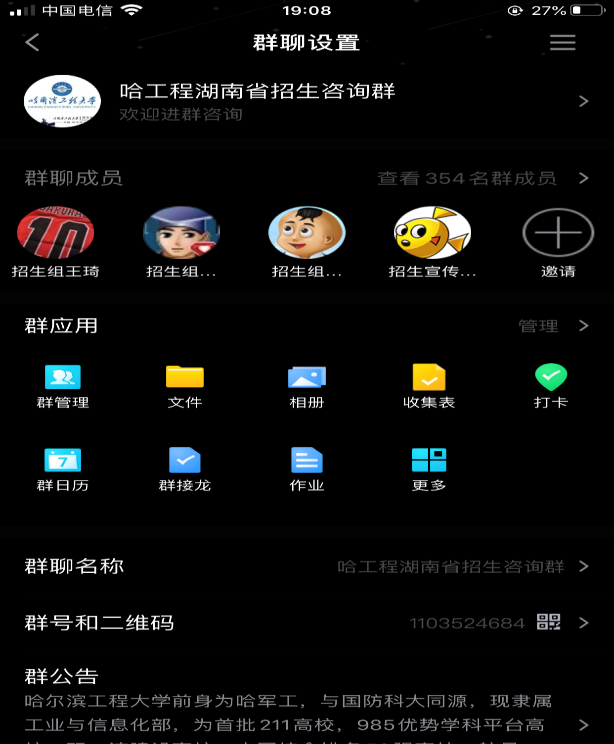Open 群管理 app
Screen dimensions: 614x744
pyautogui.click(x=62, y=385)
